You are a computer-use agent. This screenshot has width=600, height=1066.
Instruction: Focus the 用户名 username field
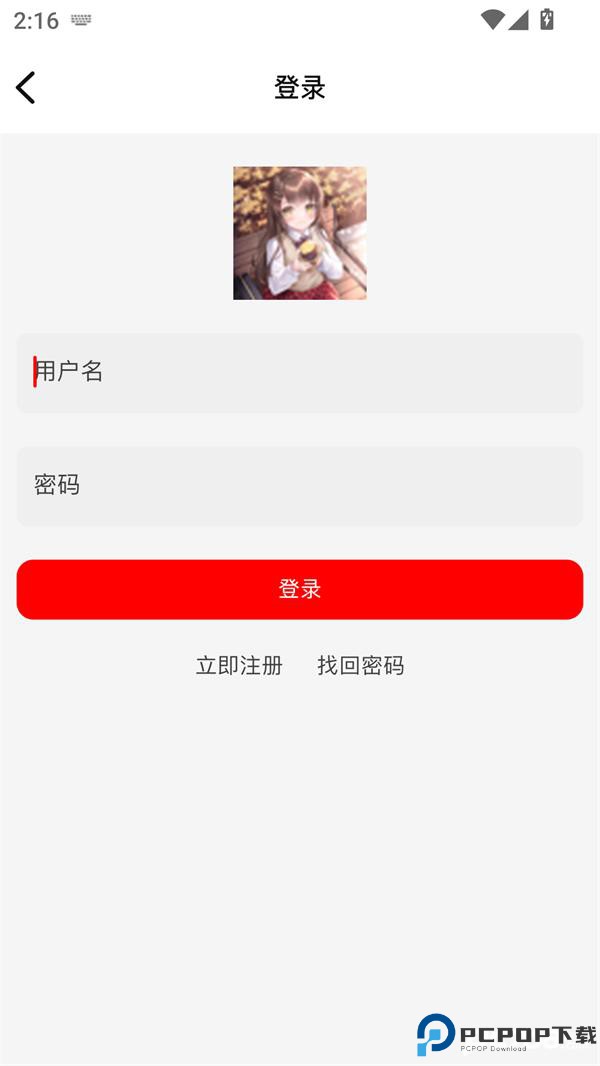300,372
